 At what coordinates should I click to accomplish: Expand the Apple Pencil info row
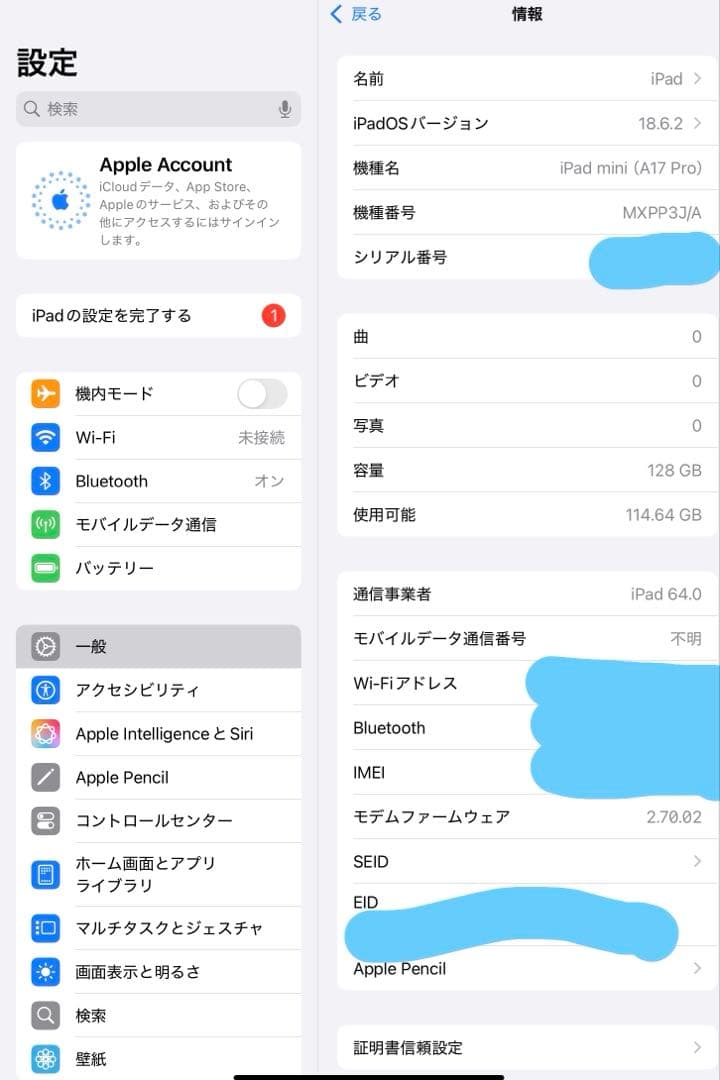click(x=530, y=968)
